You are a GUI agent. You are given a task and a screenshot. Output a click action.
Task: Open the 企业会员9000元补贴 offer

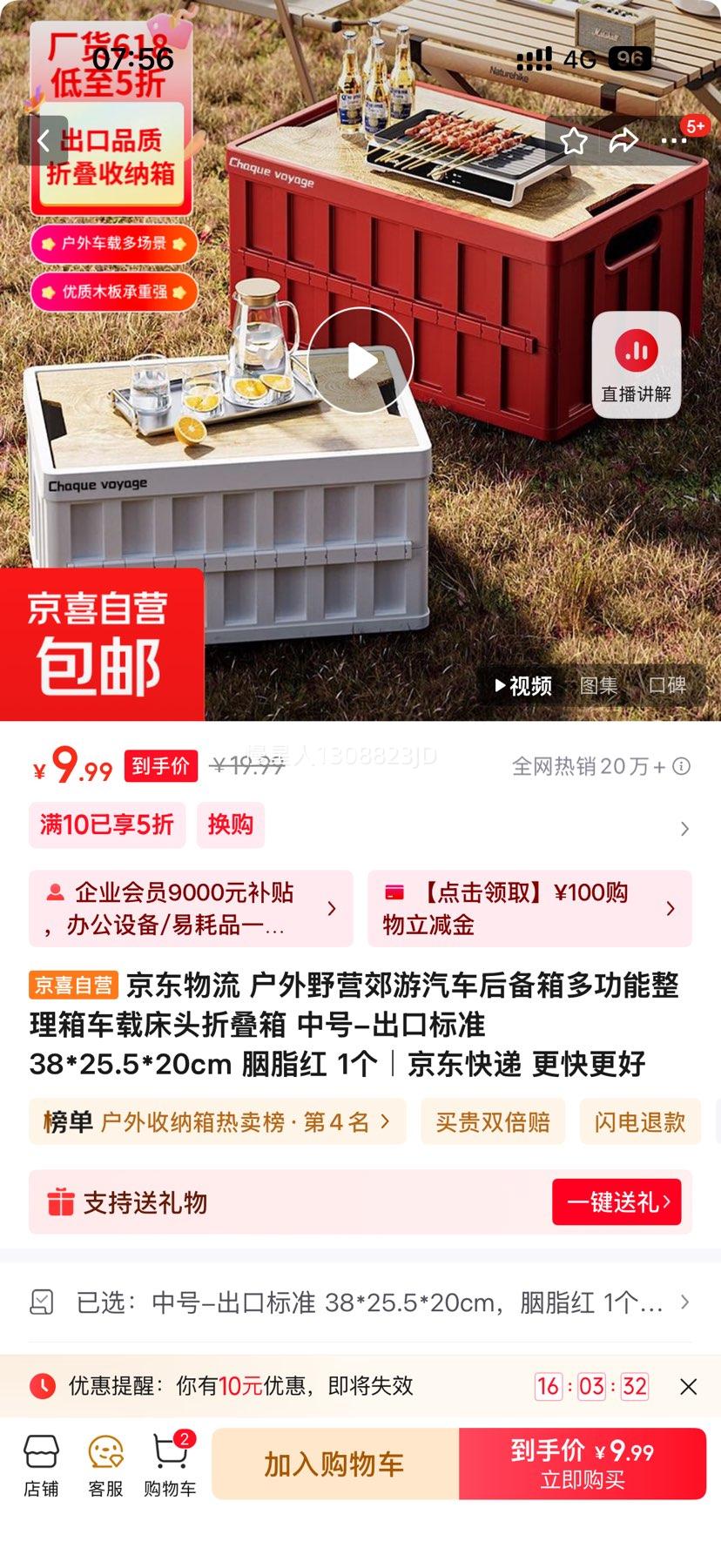coord(191,908)
